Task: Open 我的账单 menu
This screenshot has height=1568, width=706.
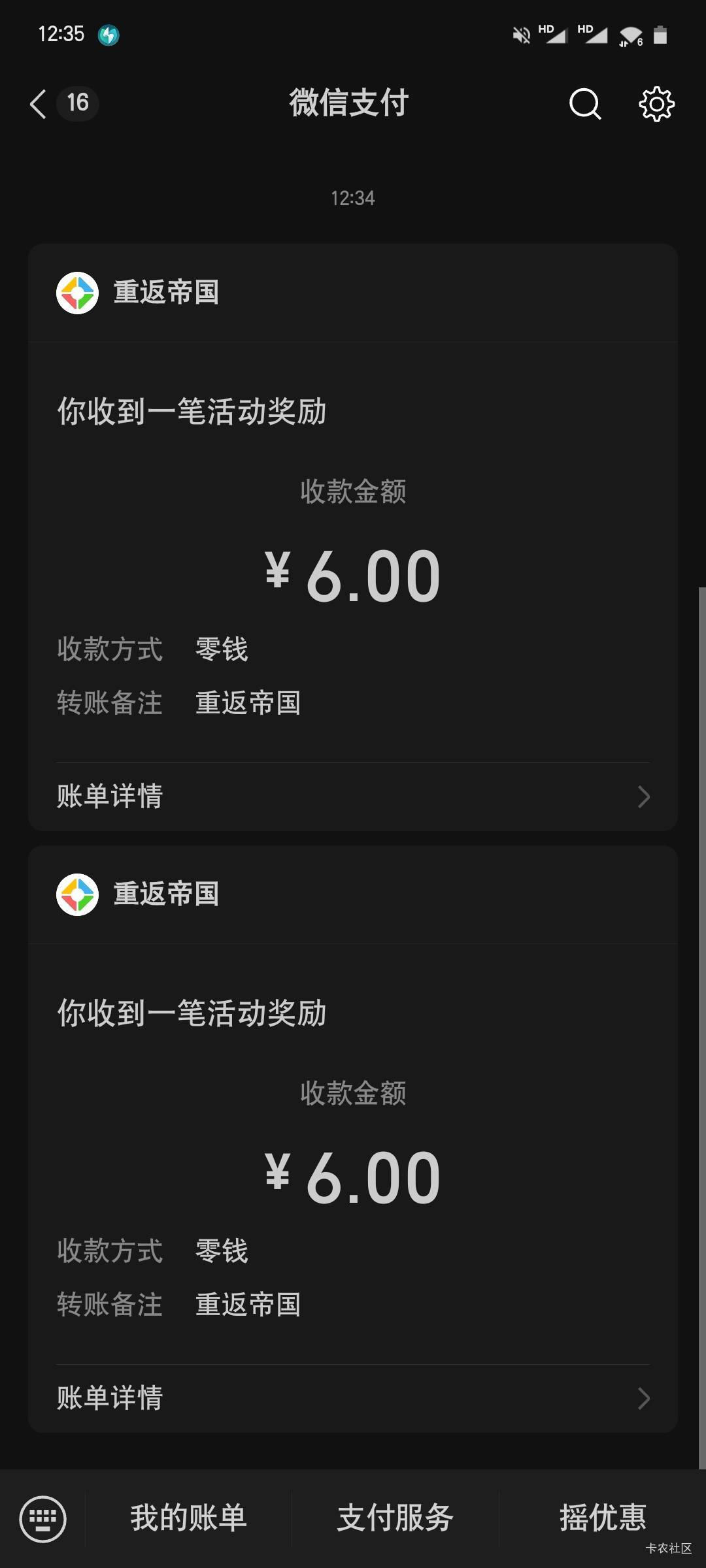Action: coord(188,1517)
